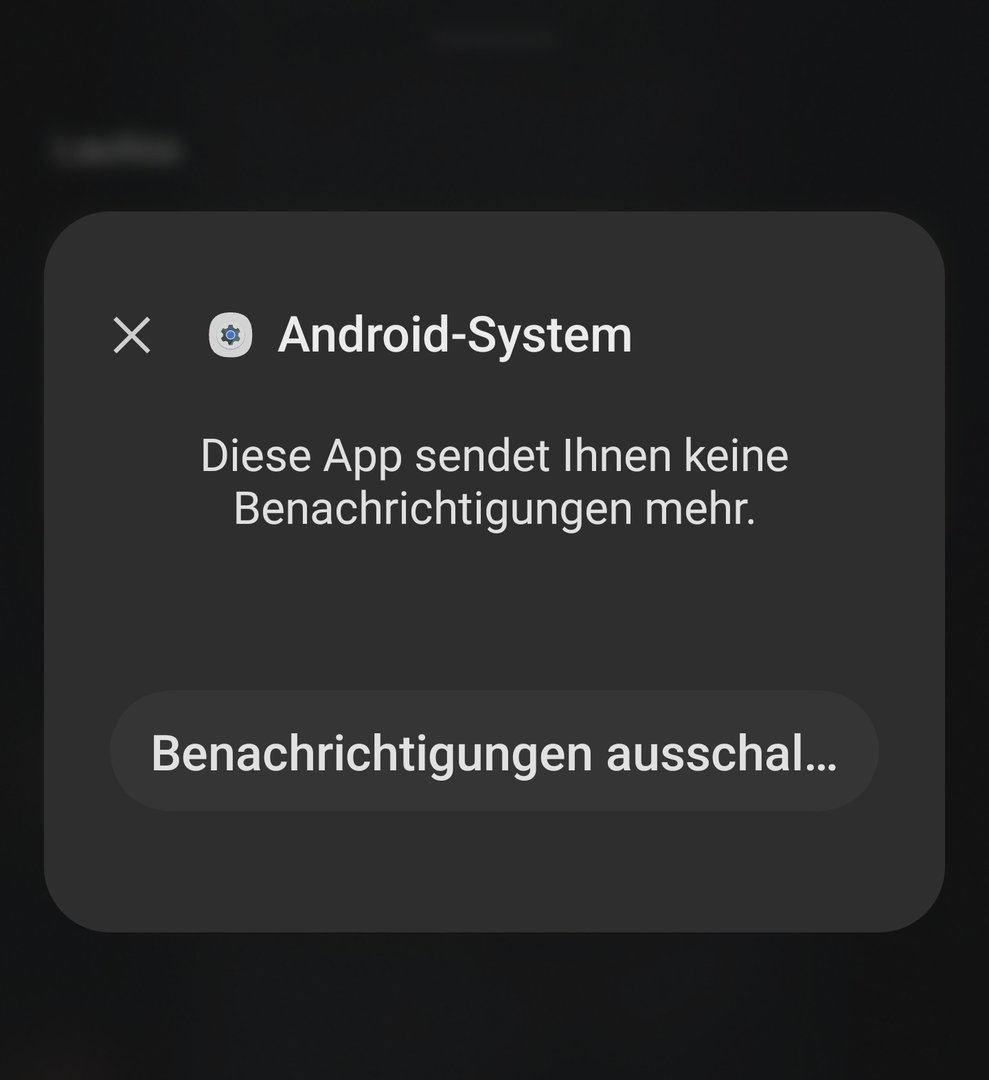
Task: Close the Android-System notification card
Action: pyautogui.click(x=131, y=335)
